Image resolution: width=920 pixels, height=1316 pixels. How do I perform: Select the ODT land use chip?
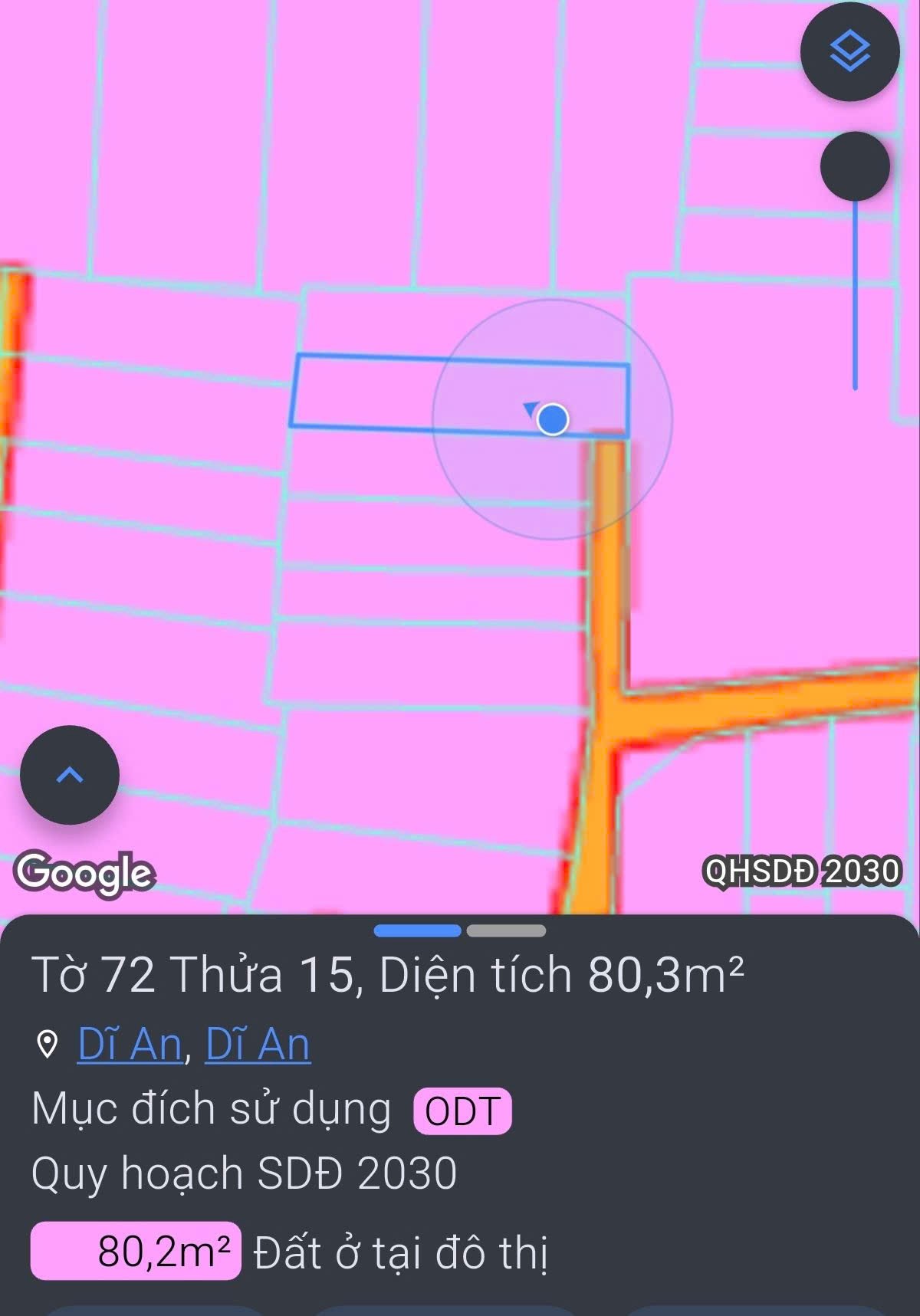(x=462, y=1111)
